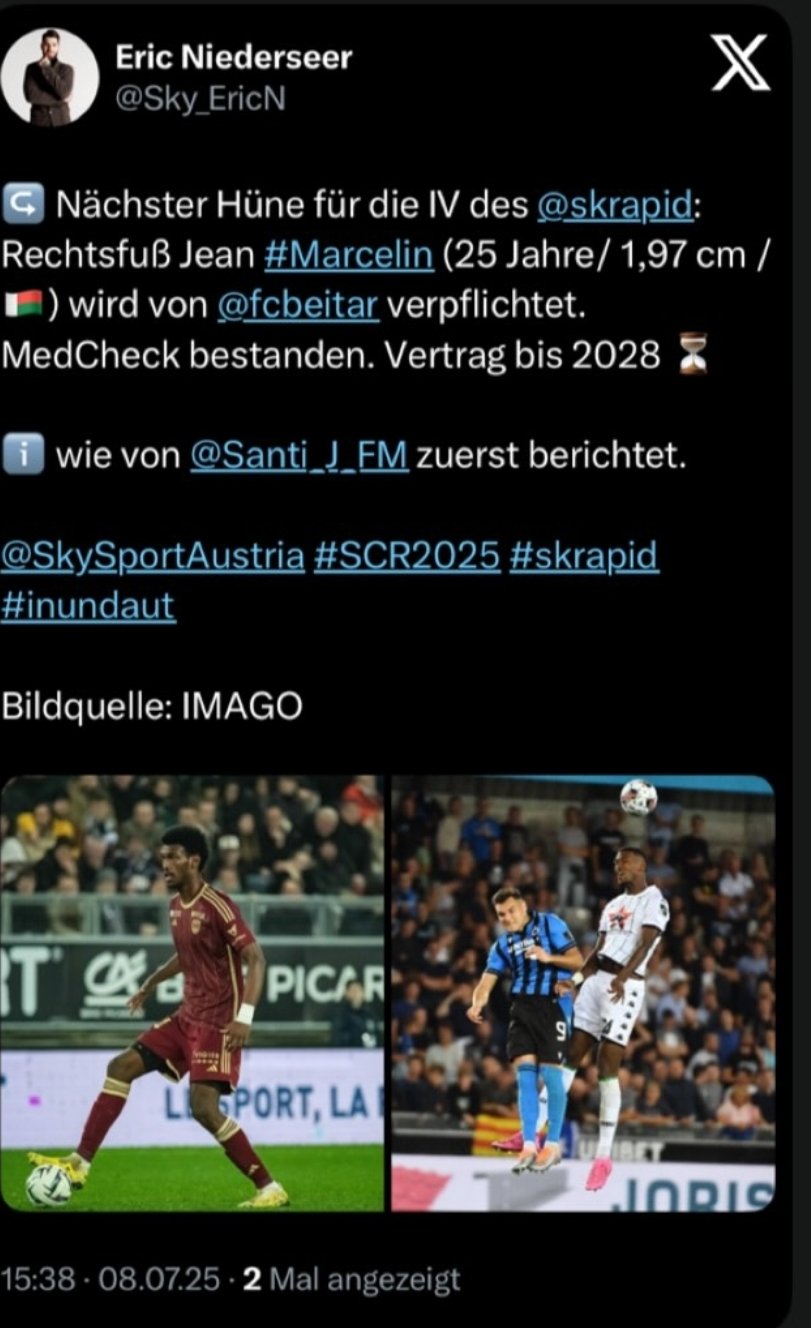This screenshot has width=811, height=1328.
Task: Visit the @fcbeitar profile link
Action: 298,306
